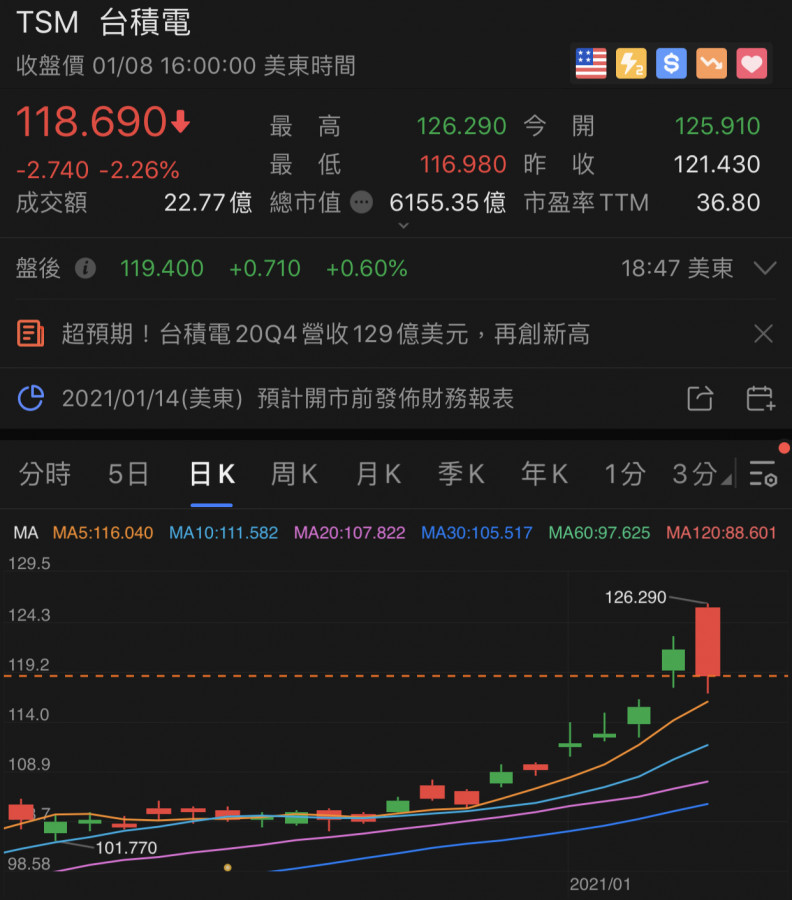This screenshot has height=900, width=792.
Task: Tap the yellow lightning bolt icon
Action: click(631, 64)
